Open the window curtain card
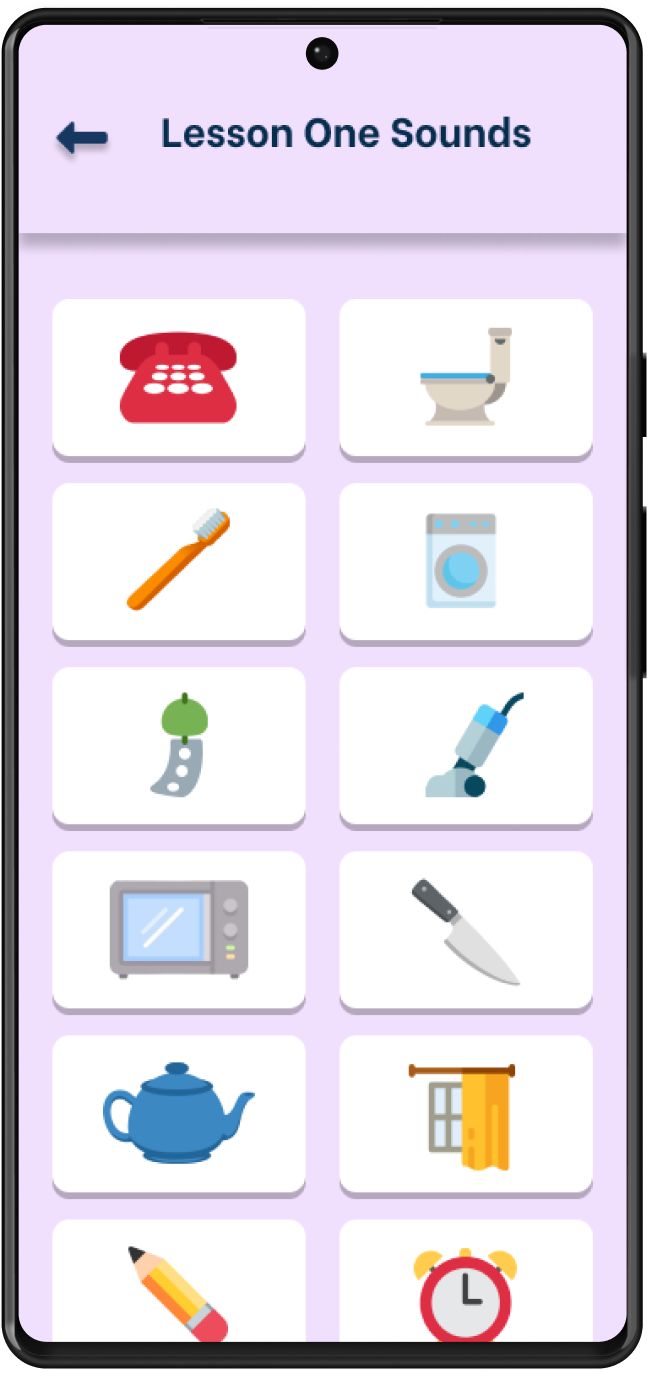Screen dimensions: 647x1373 tap(466, 1113)
